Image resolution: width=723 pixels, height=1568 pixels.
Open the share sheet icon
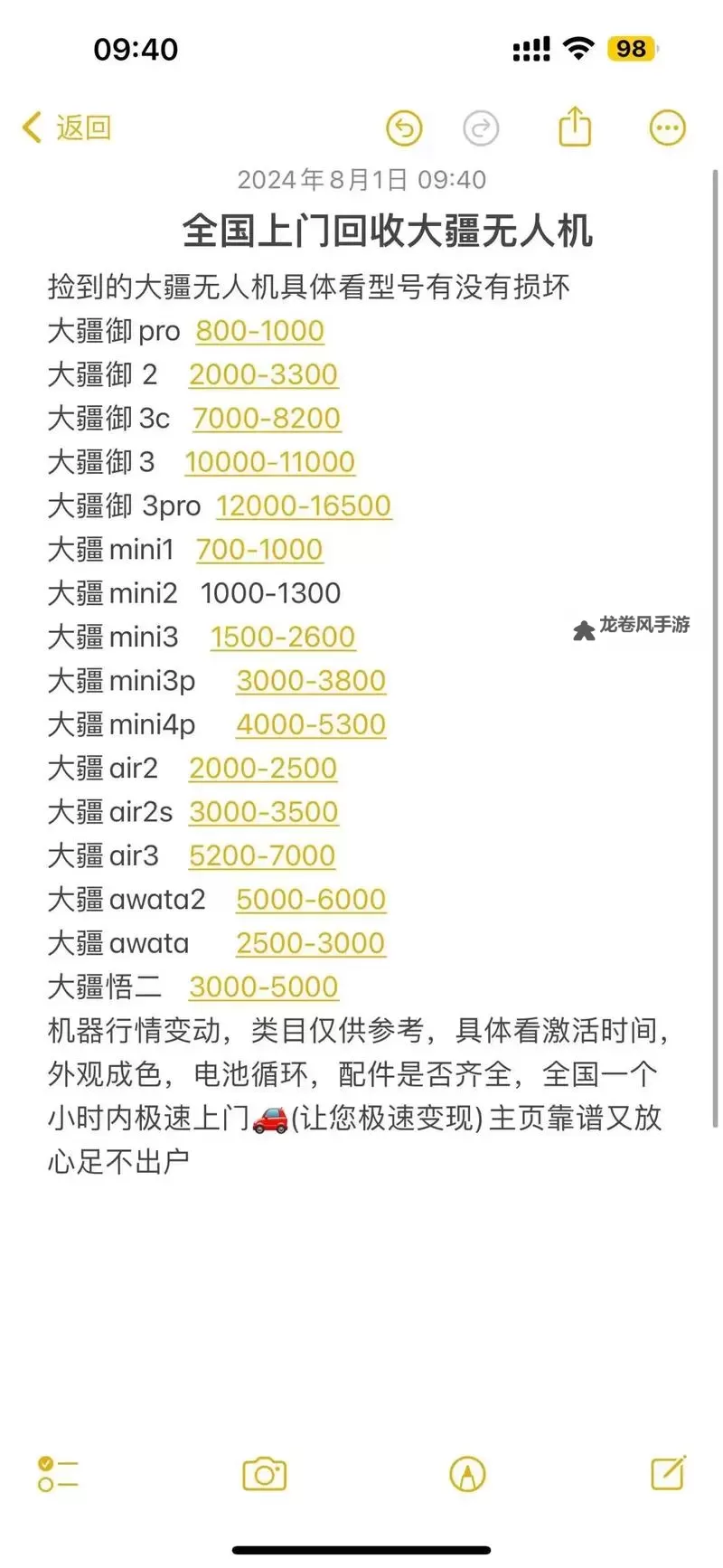pos(576,127)
